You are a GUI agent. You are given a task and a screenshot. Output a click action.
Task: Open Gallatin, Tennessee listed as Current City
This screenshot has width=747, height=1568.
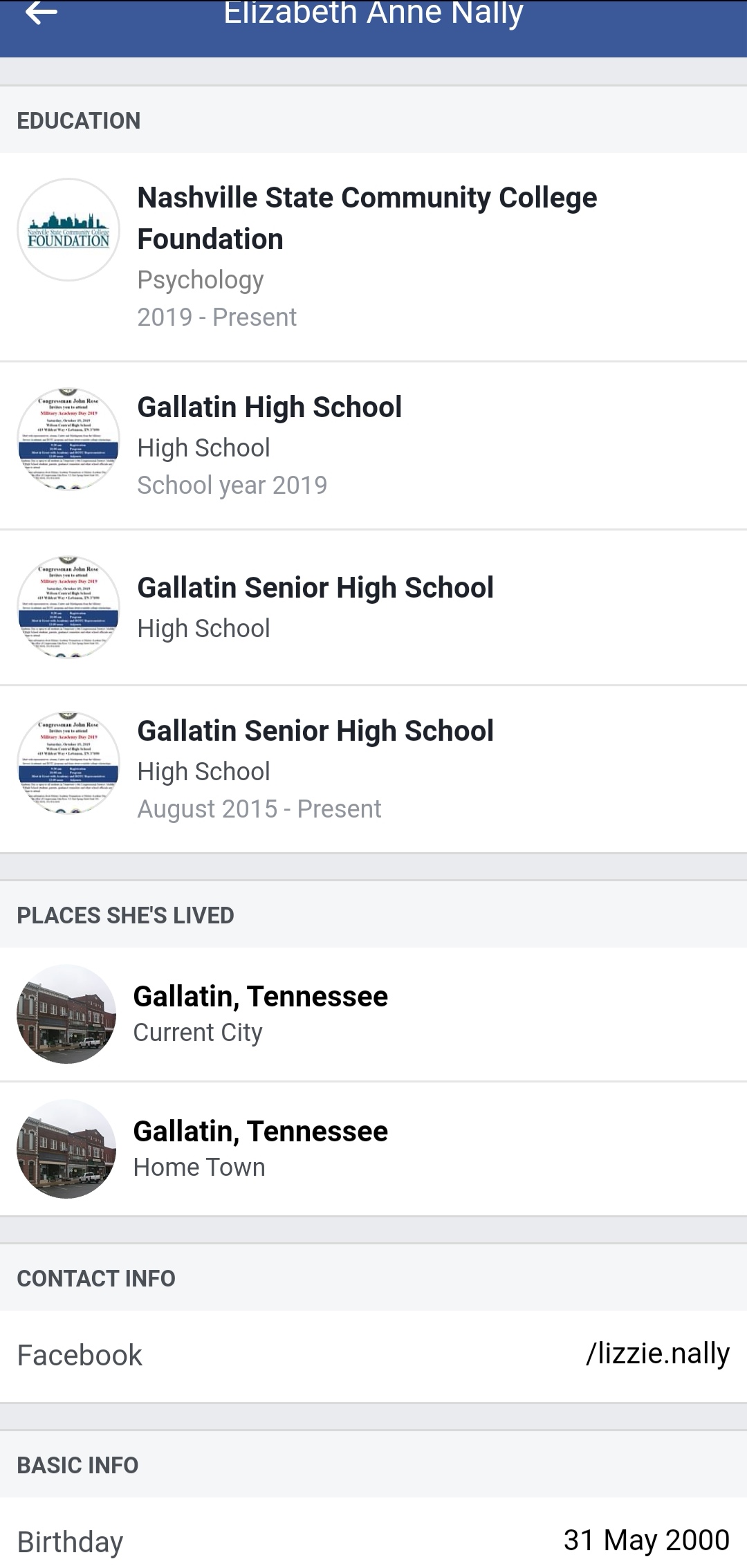(x=373, y=1014)
